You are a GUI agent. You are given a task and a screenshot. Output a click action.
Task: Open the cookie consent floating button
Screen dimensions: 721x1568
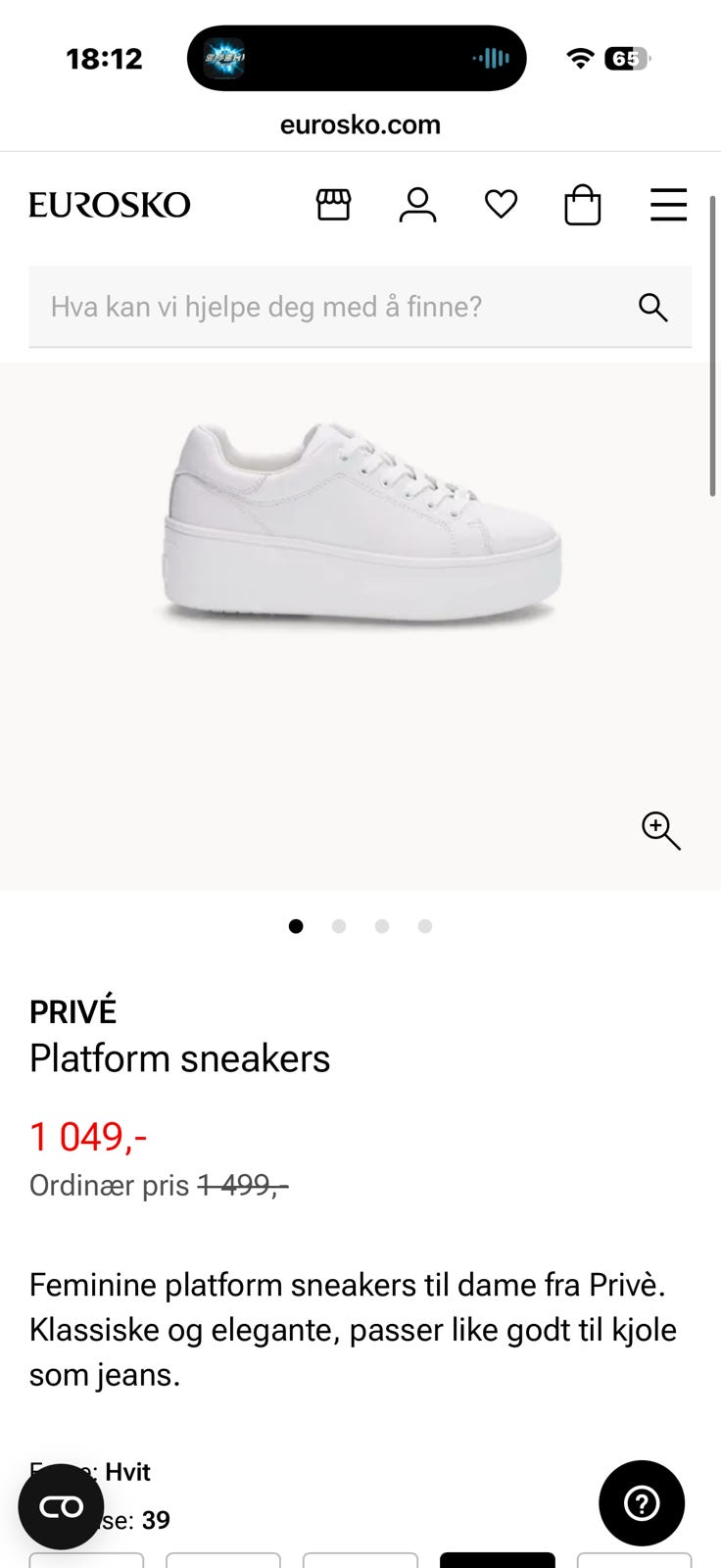61,1506
